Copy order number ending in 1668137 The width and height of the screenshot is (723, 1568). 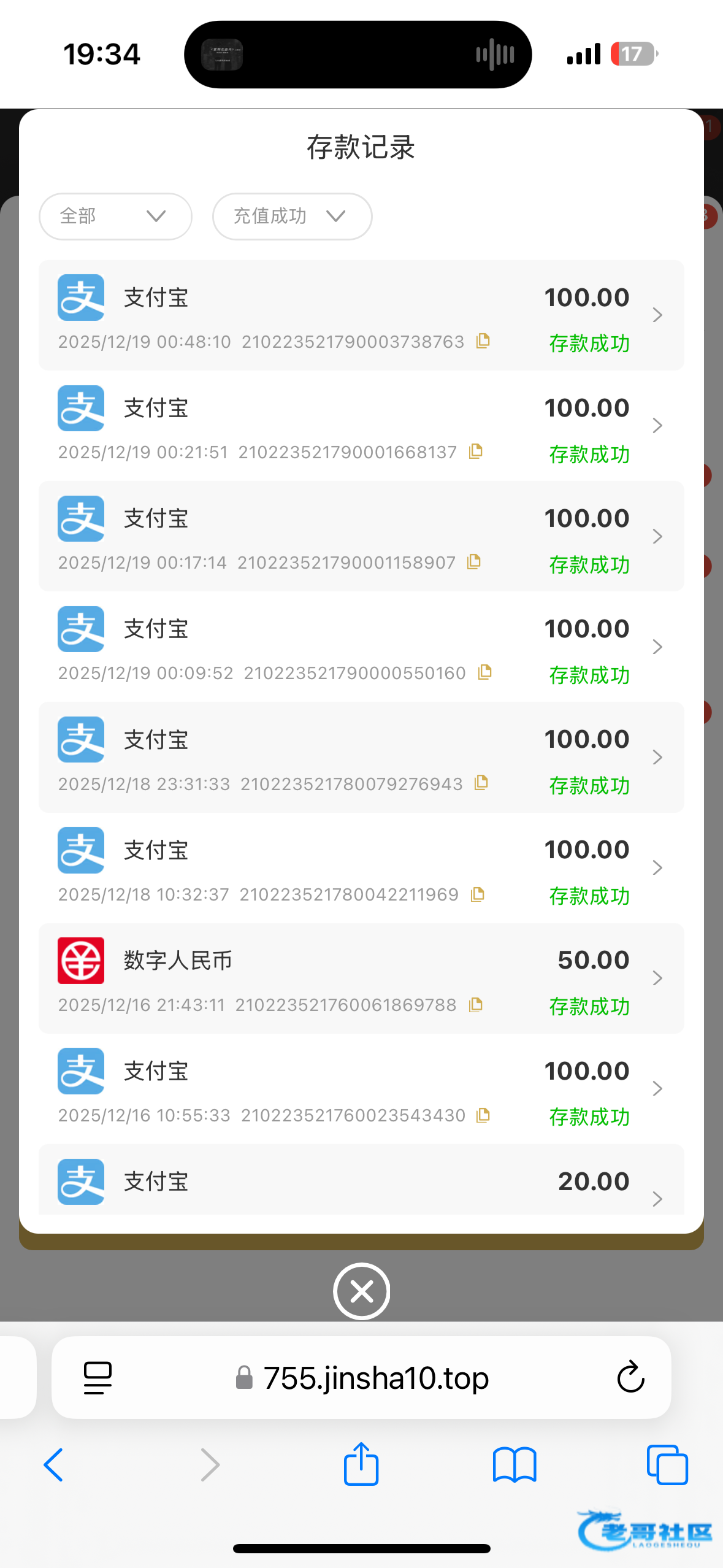click(x=476, y=452)
